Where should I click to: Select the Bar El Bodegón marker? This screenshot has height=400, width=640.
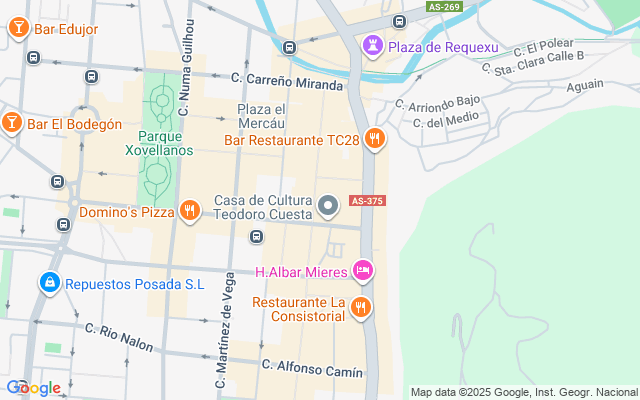pos(12,123)
